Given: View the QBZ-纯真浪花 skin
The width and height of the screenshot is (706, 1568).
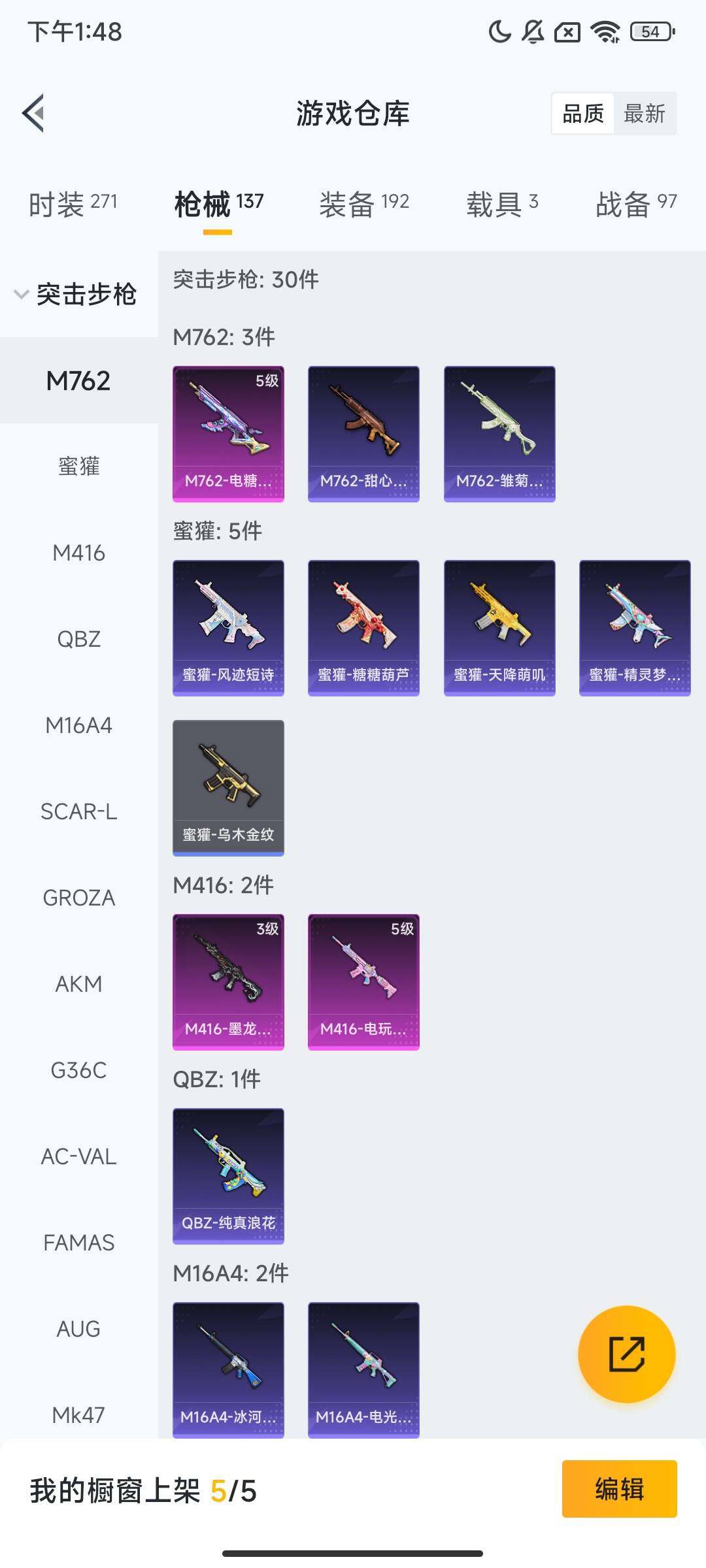Looking at the screenshot, I should (228, 1176).
